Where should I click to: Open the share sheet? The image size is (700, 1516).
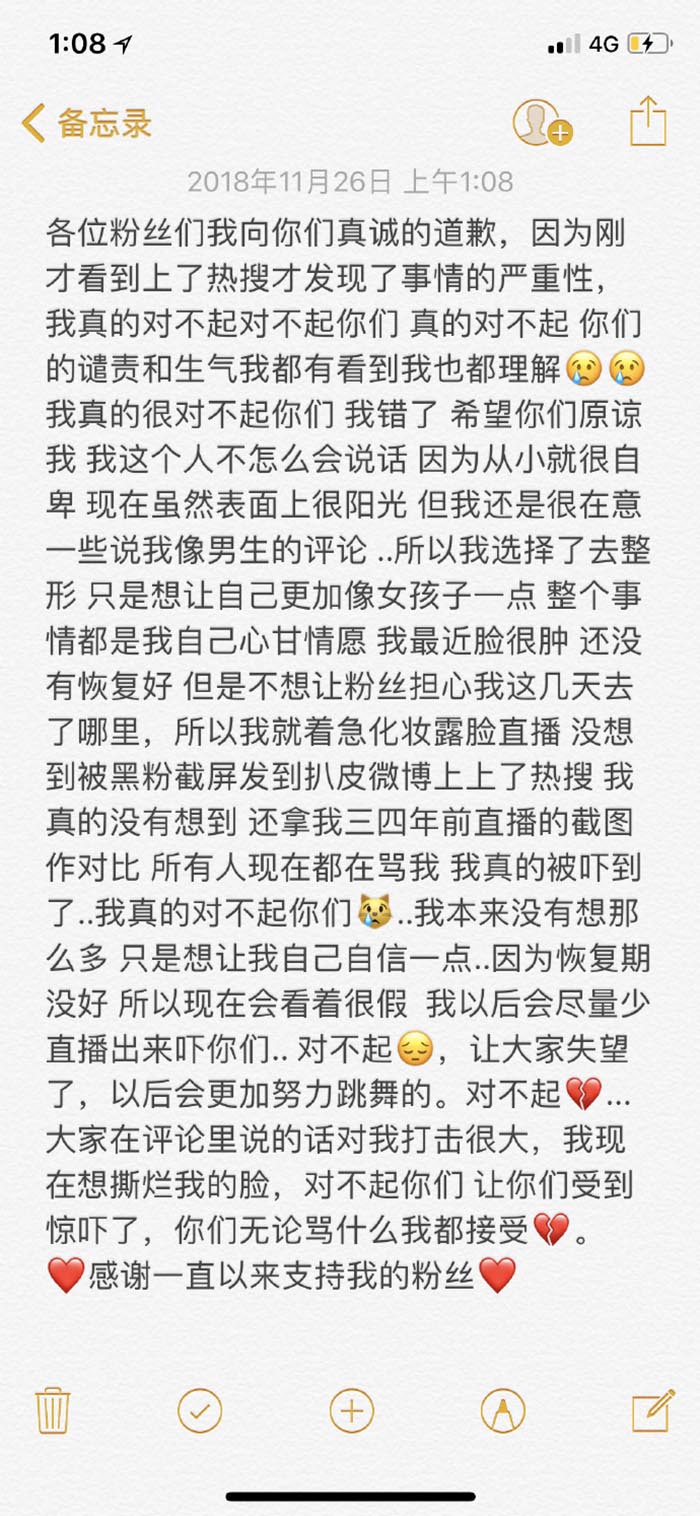pyautogui.click(x=648, y=122)
